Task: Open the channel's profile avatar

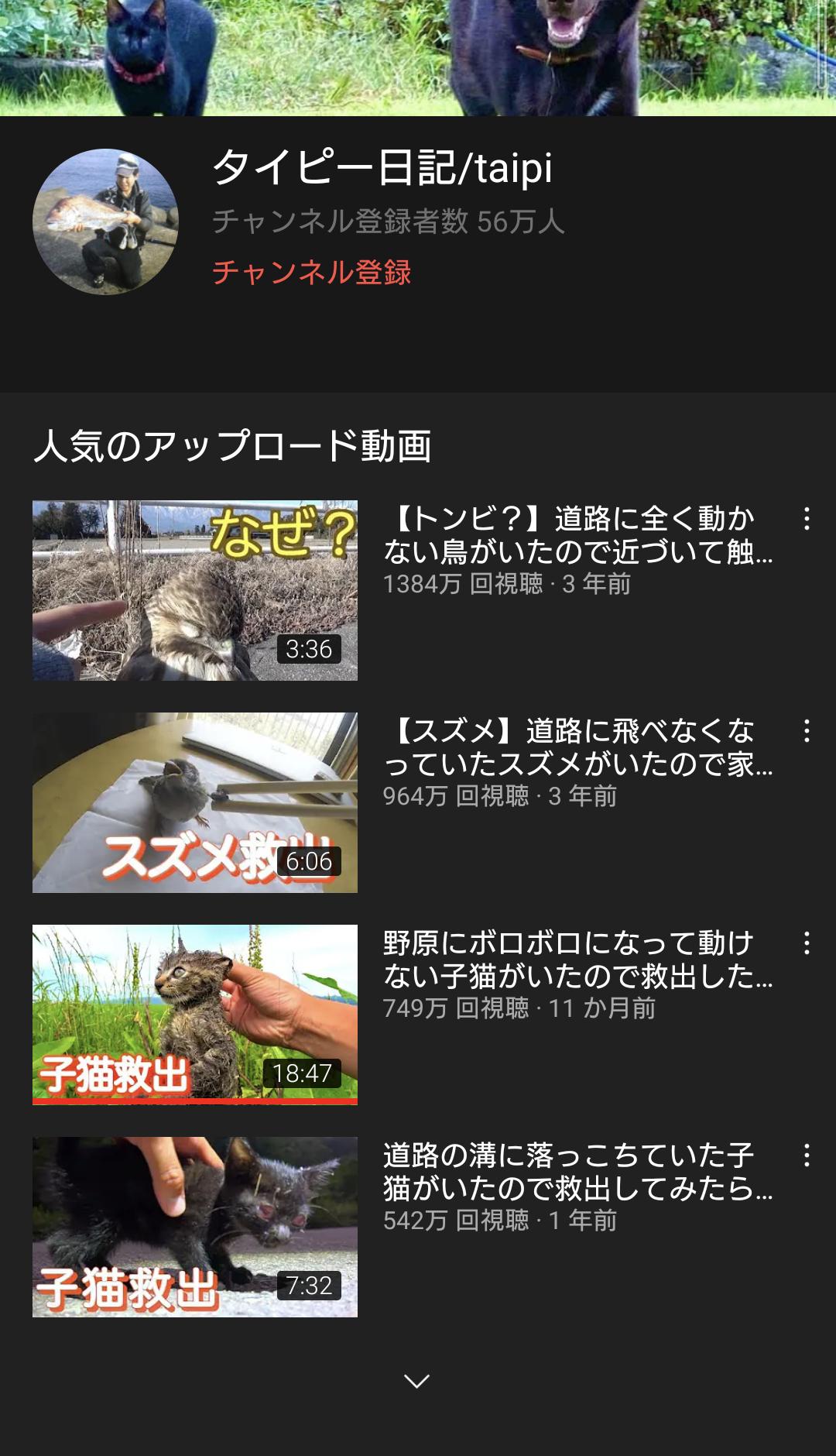Action: pos(106,221)
